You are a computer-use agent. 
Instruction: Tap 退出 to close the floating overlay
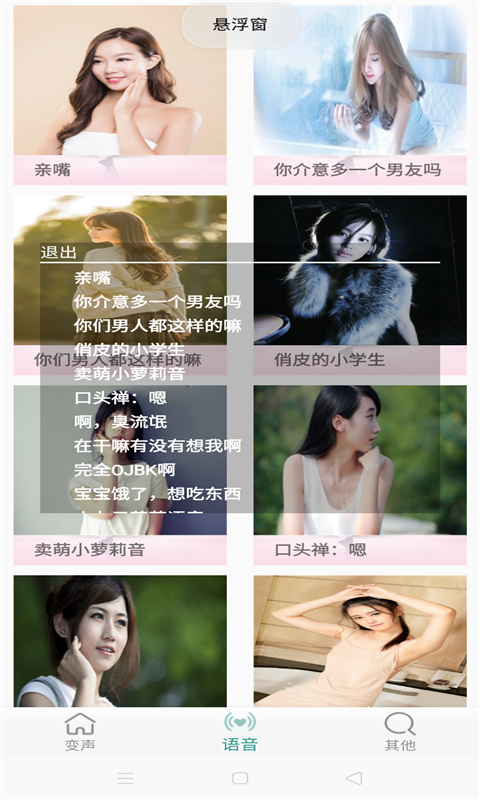pos(59,253)
